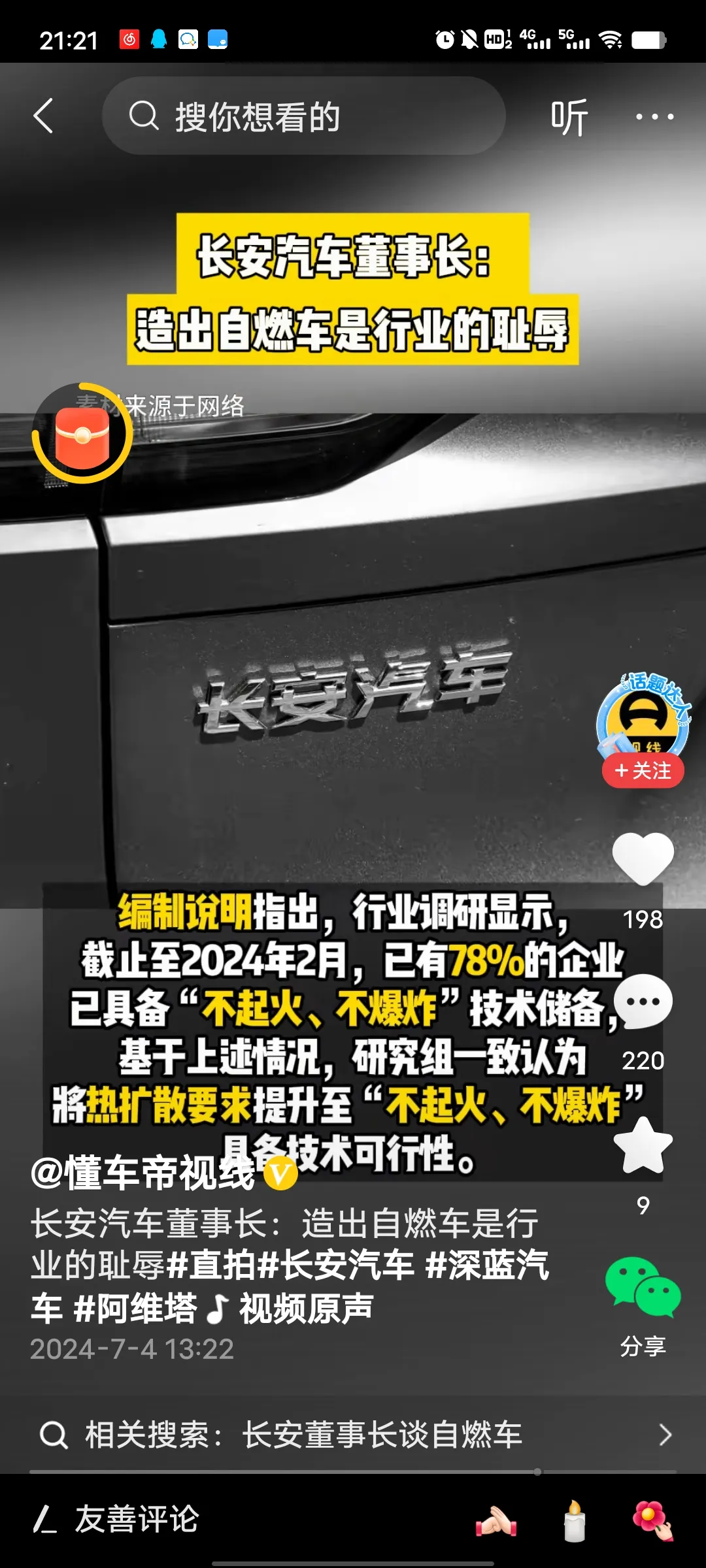This screenshot has width=706, height=1568.
Task: Open related search 长安董事长谈自燃车
Action: 353,1435
